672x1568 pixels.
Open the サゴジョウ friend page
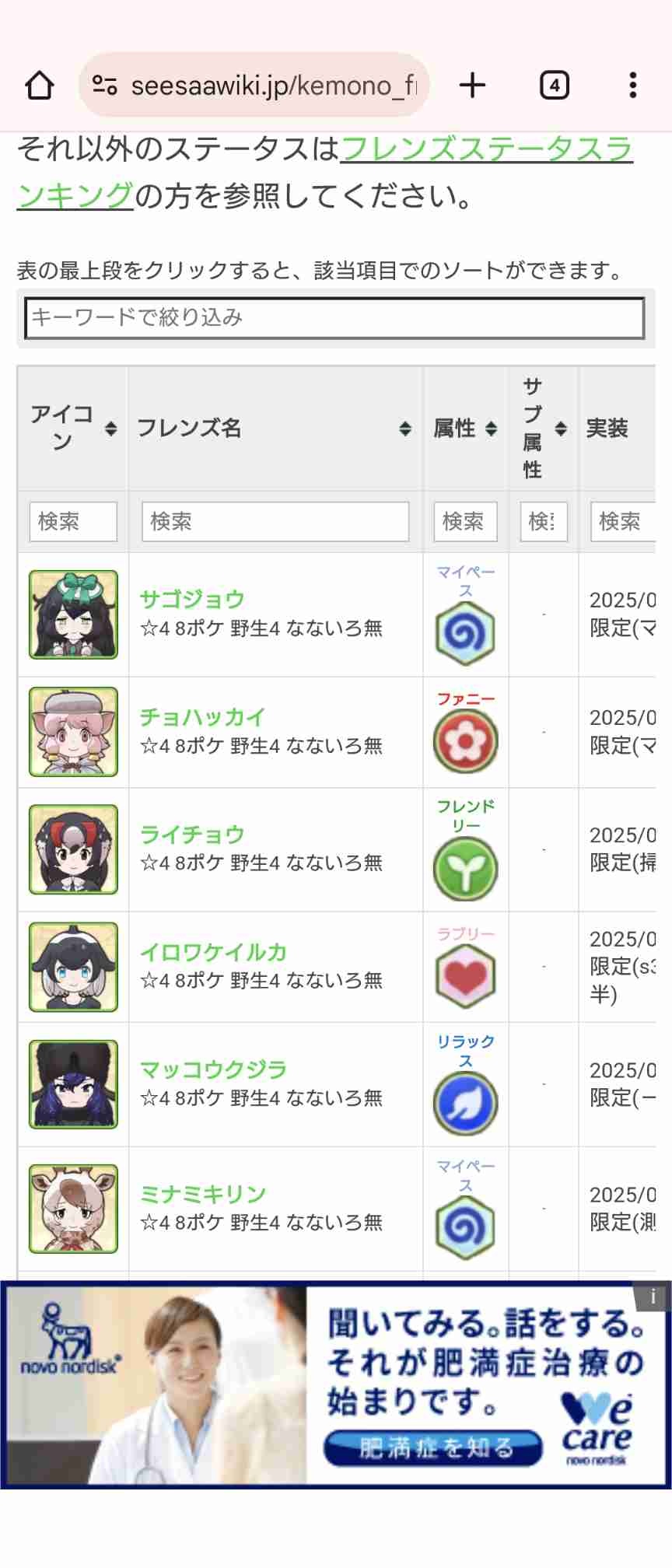(192, 600)
